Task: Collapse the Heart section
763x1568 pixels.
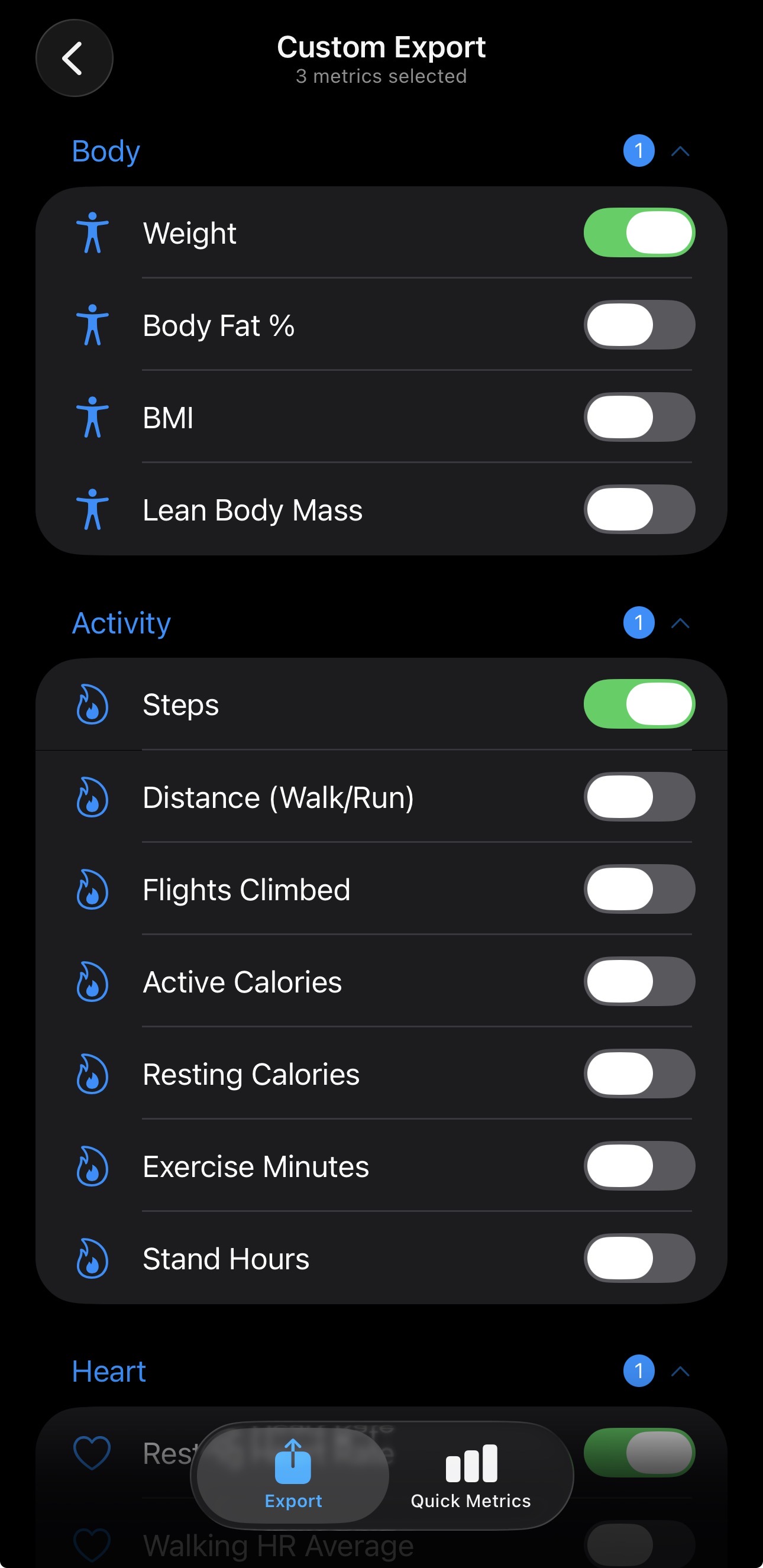Action: point(680,1370)
